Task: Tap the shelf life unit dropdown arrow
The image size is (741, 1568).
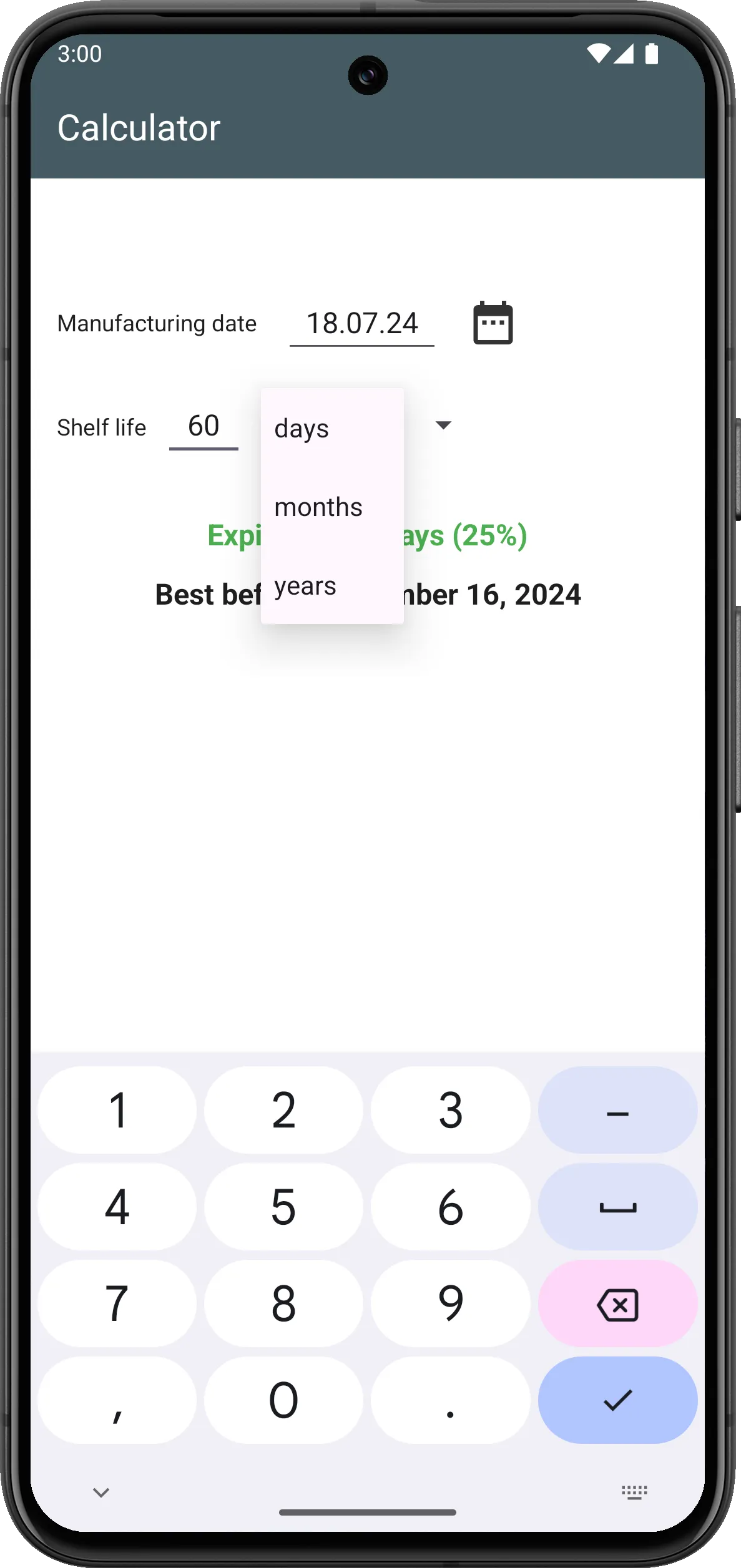Action: coord(443,426)
